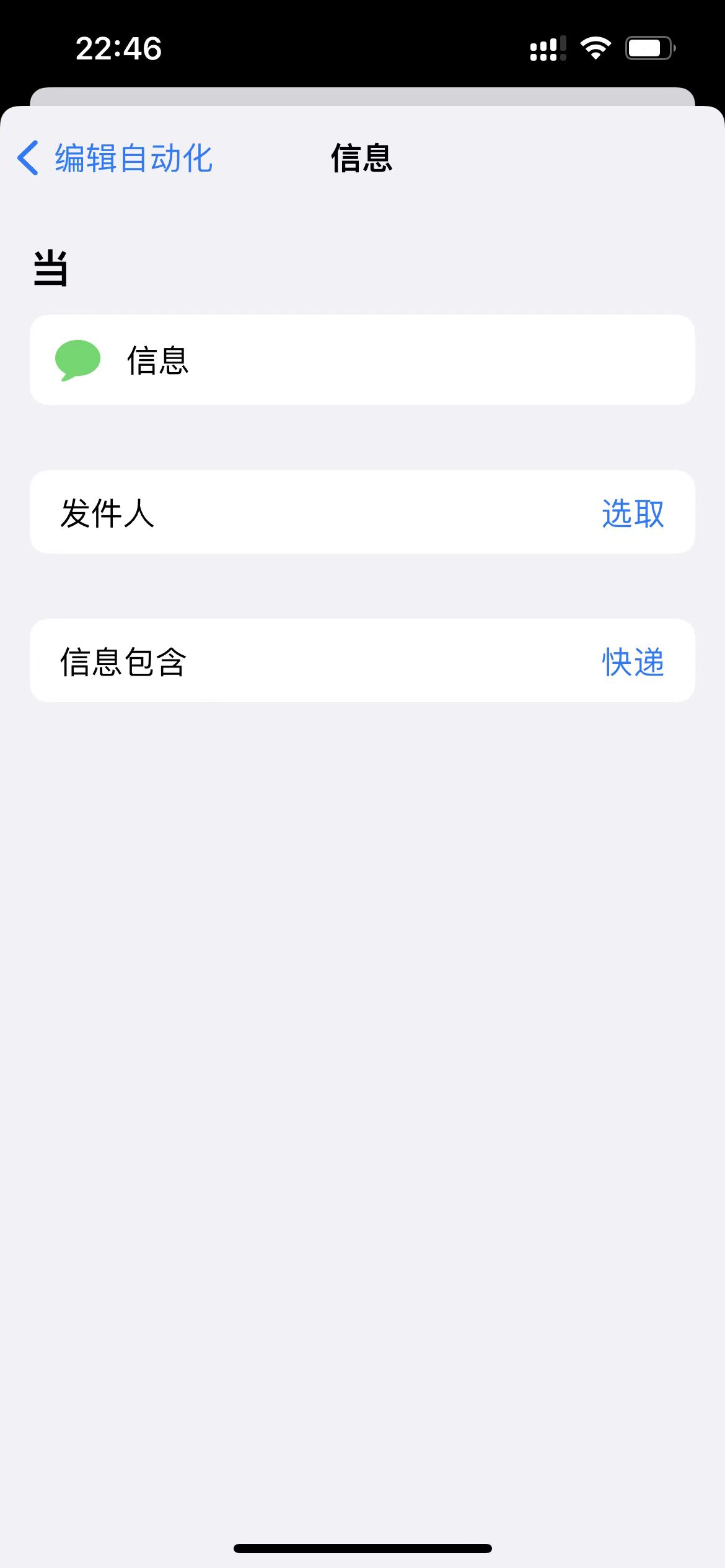Choose a sender in the 发件人 row
The height and width of the screenshot is (1568, 725).
[632, 513]
